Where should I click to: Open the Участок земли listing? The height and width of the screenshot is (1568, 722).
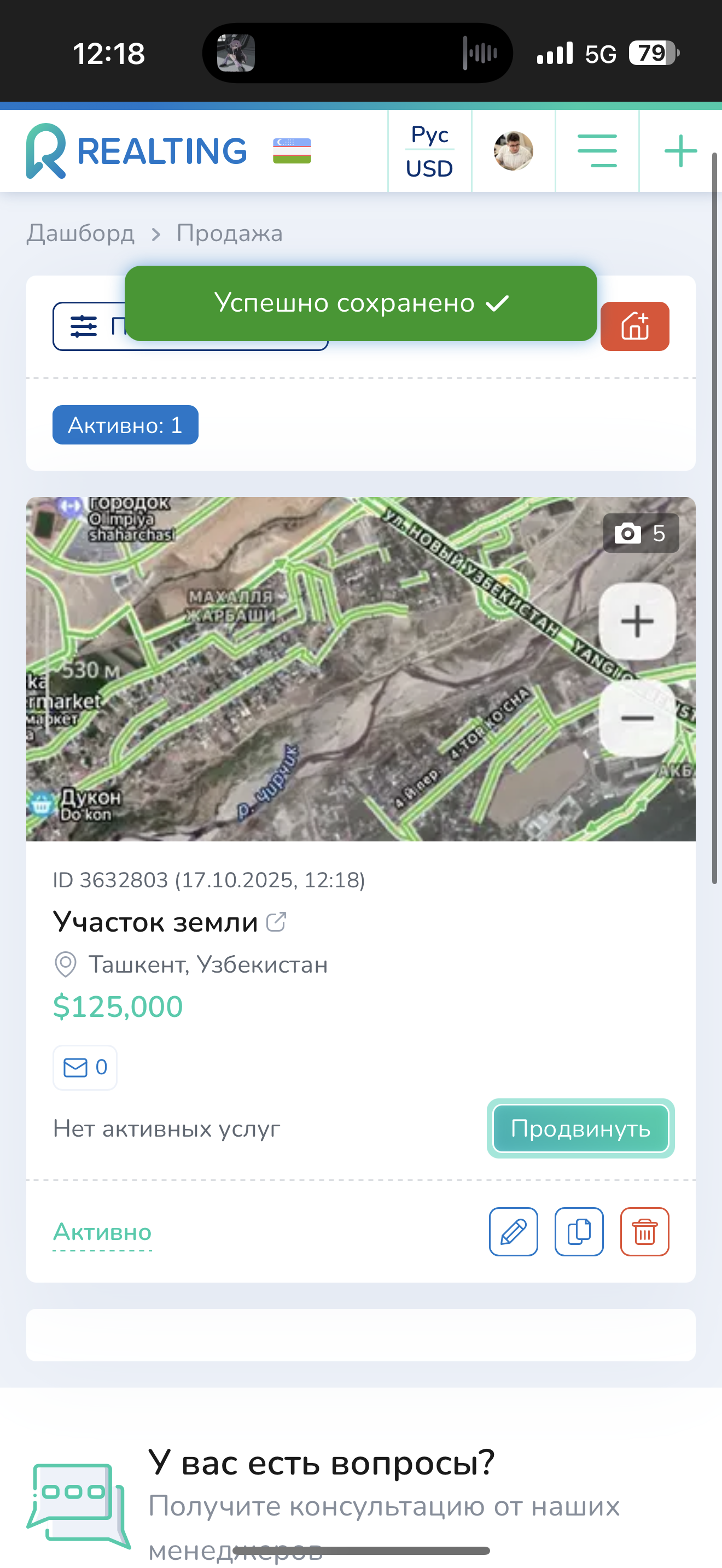click(156, 922)
